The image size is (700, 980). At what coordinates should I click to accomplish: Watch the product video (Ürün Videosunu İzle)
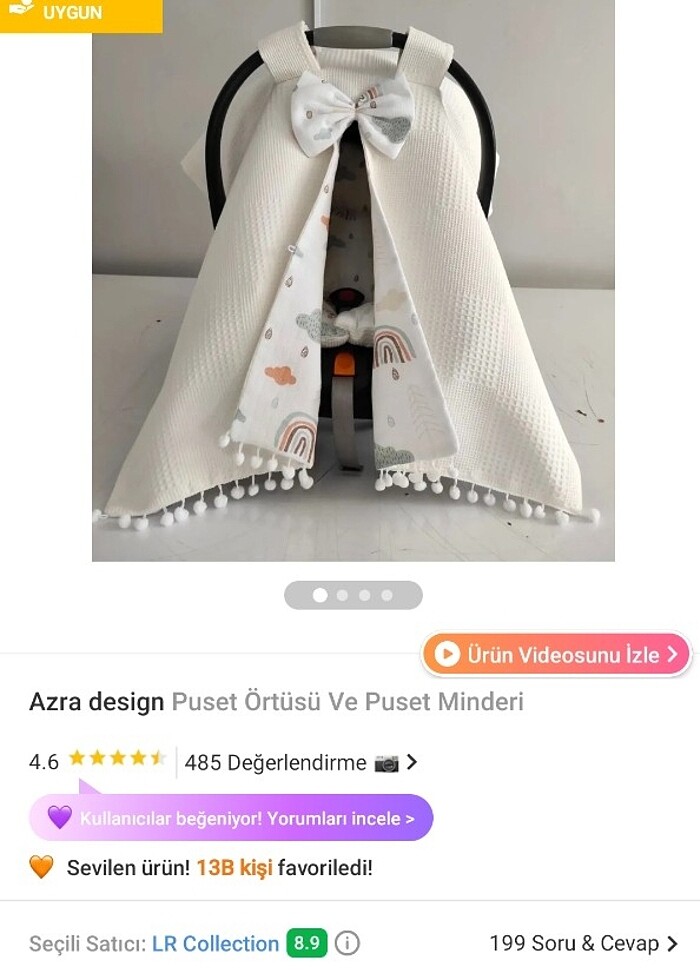pos(557,655)
